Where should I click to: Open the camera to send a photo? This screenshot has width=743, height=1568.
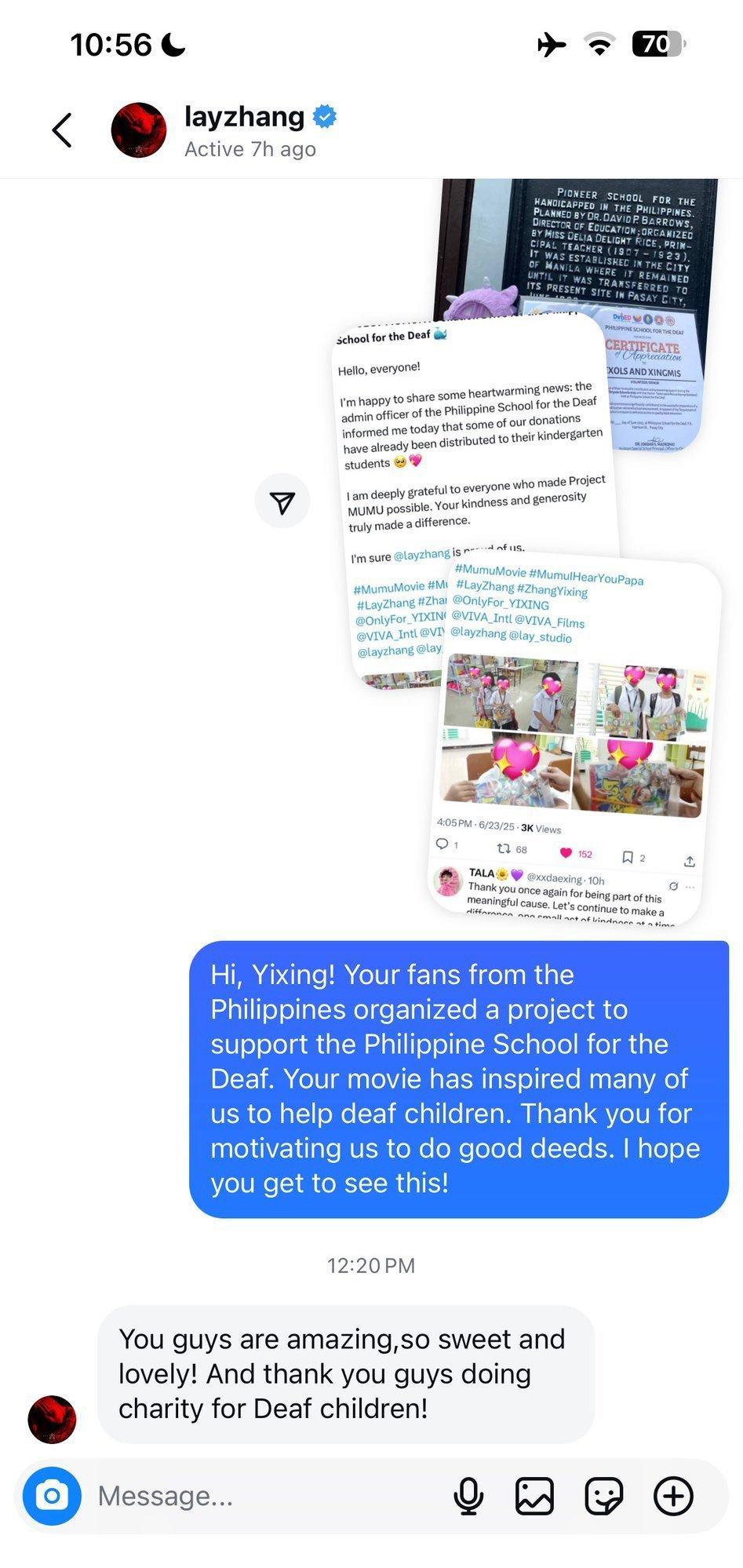pos(52,1495)
